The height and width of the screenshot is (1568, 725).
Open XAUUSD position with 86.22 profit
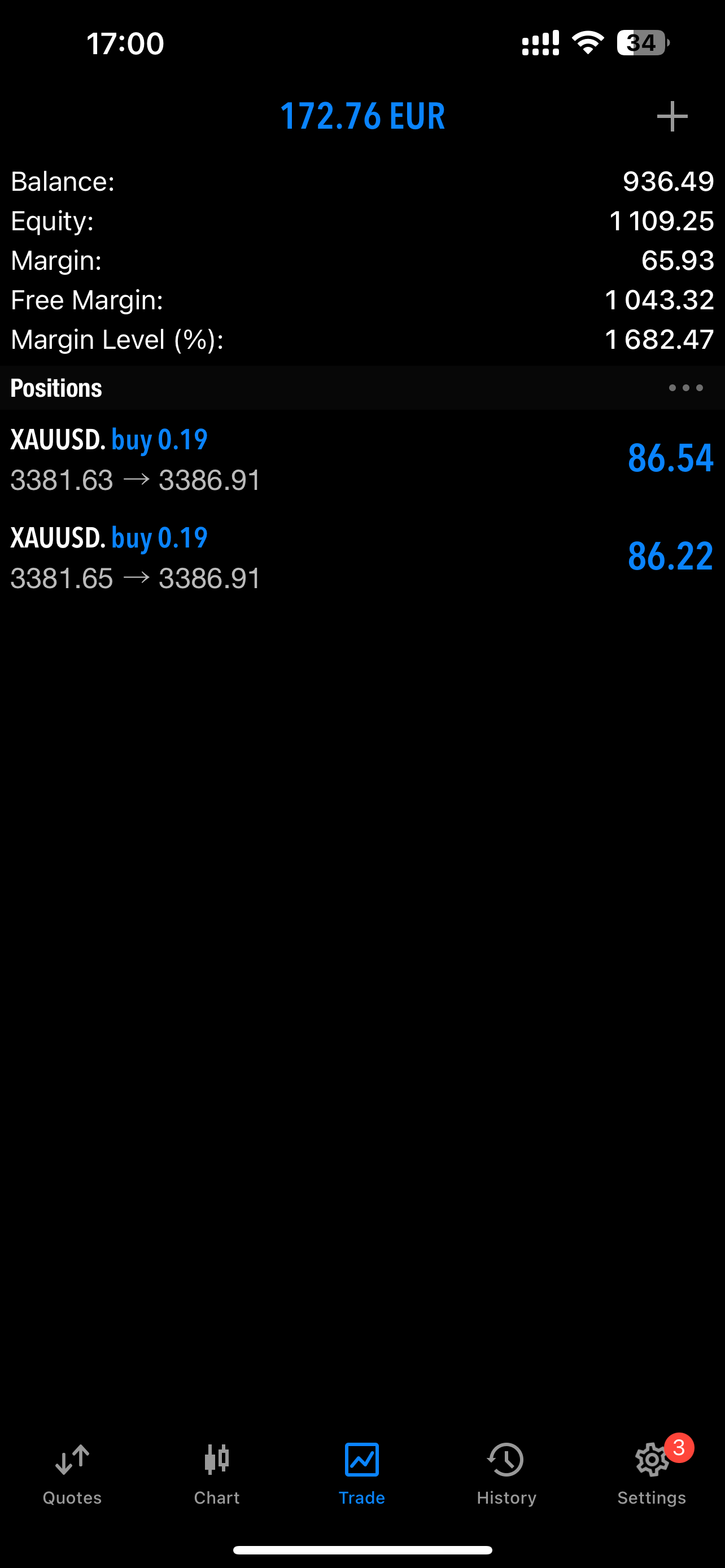(x=362, y=557)
